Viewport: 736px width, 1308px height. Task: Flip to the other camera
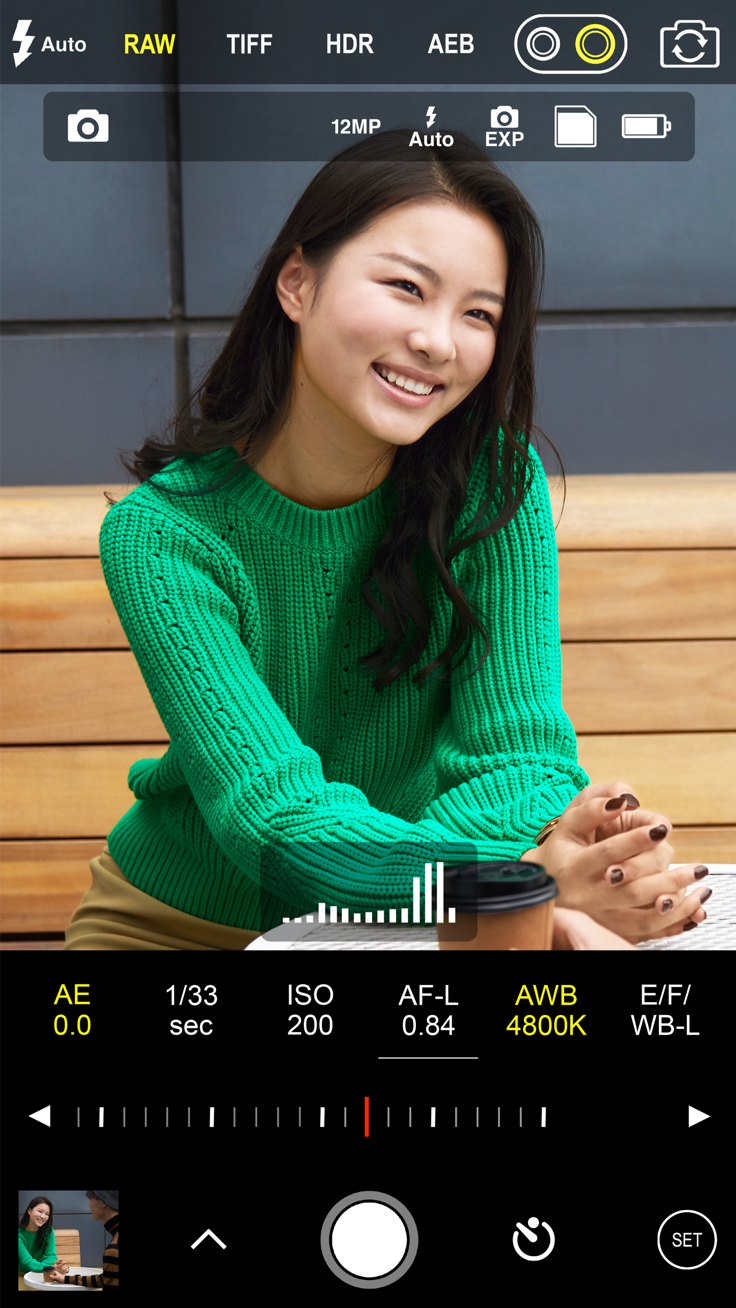coord(689,44)
